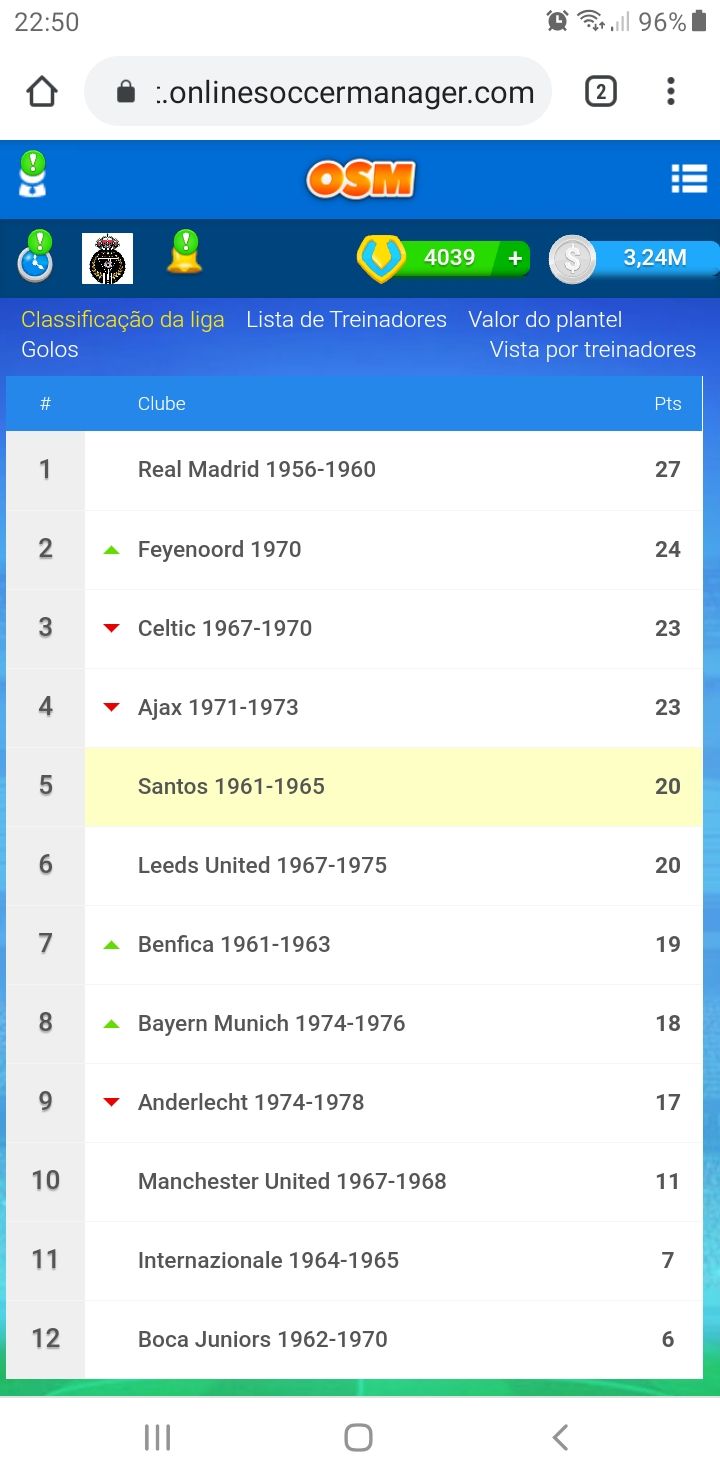The height and width of the screenshot is (1480, 720).
Task: Add more boss coins with plus button
Action: coord(515,258)
